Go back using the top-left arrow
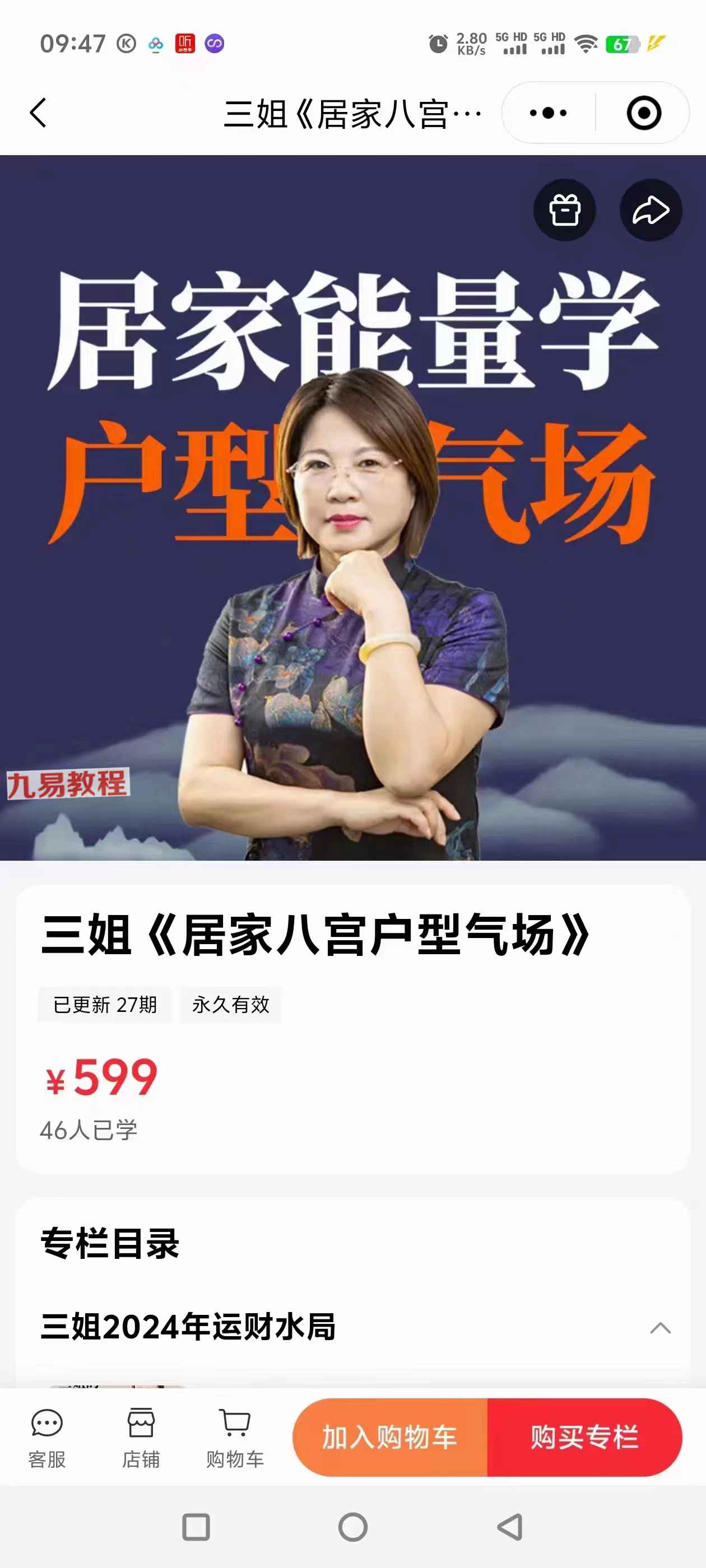This screenshot has height=1568, width=706. [x=38, y=113]
